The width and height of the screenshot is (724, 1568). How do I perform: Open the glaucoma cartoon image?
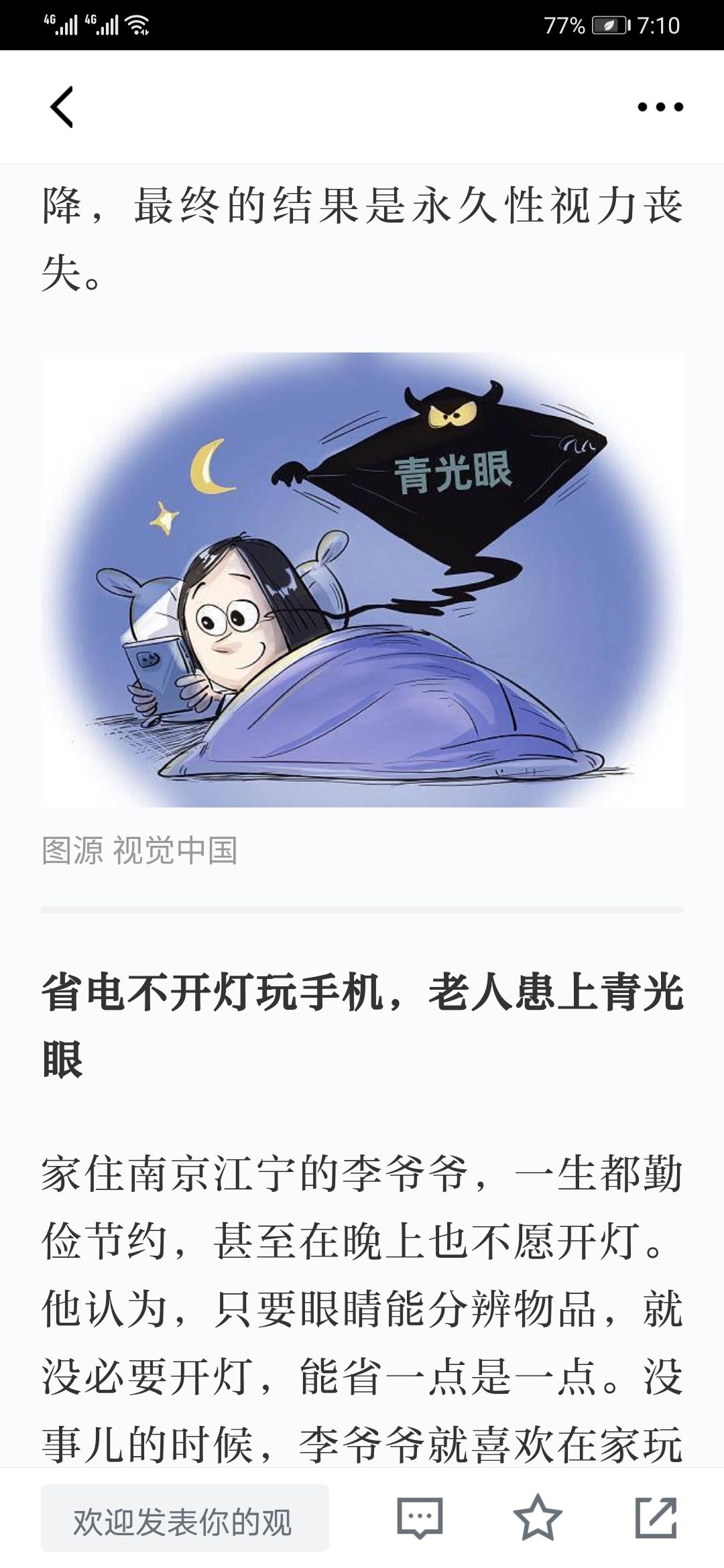pyautogui.click(x=362, y=580)
